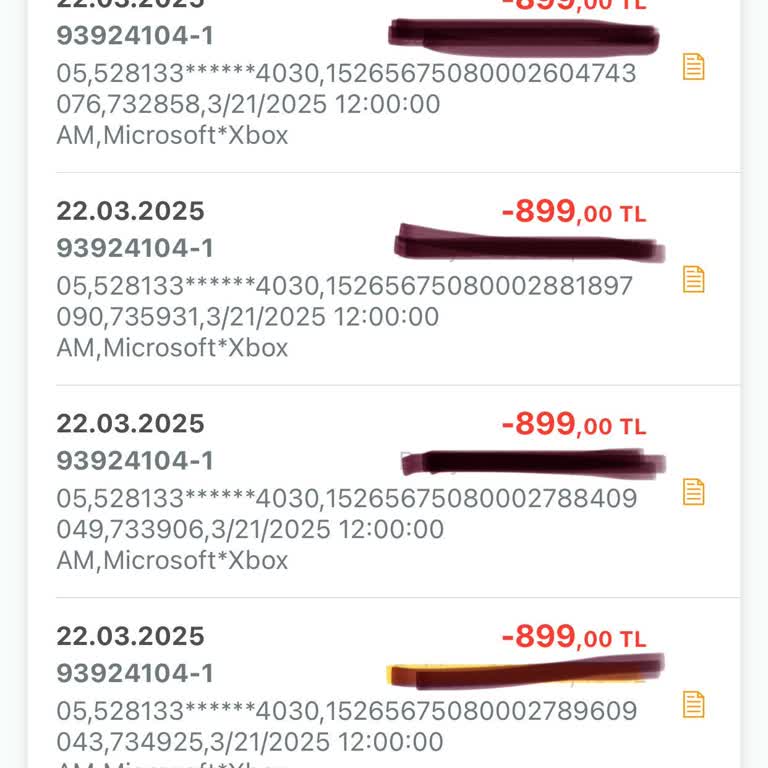Viewport: 768px width, 768px height.
Task: Open receipt icon for transaction code 732858
Action: pos(693,67)
